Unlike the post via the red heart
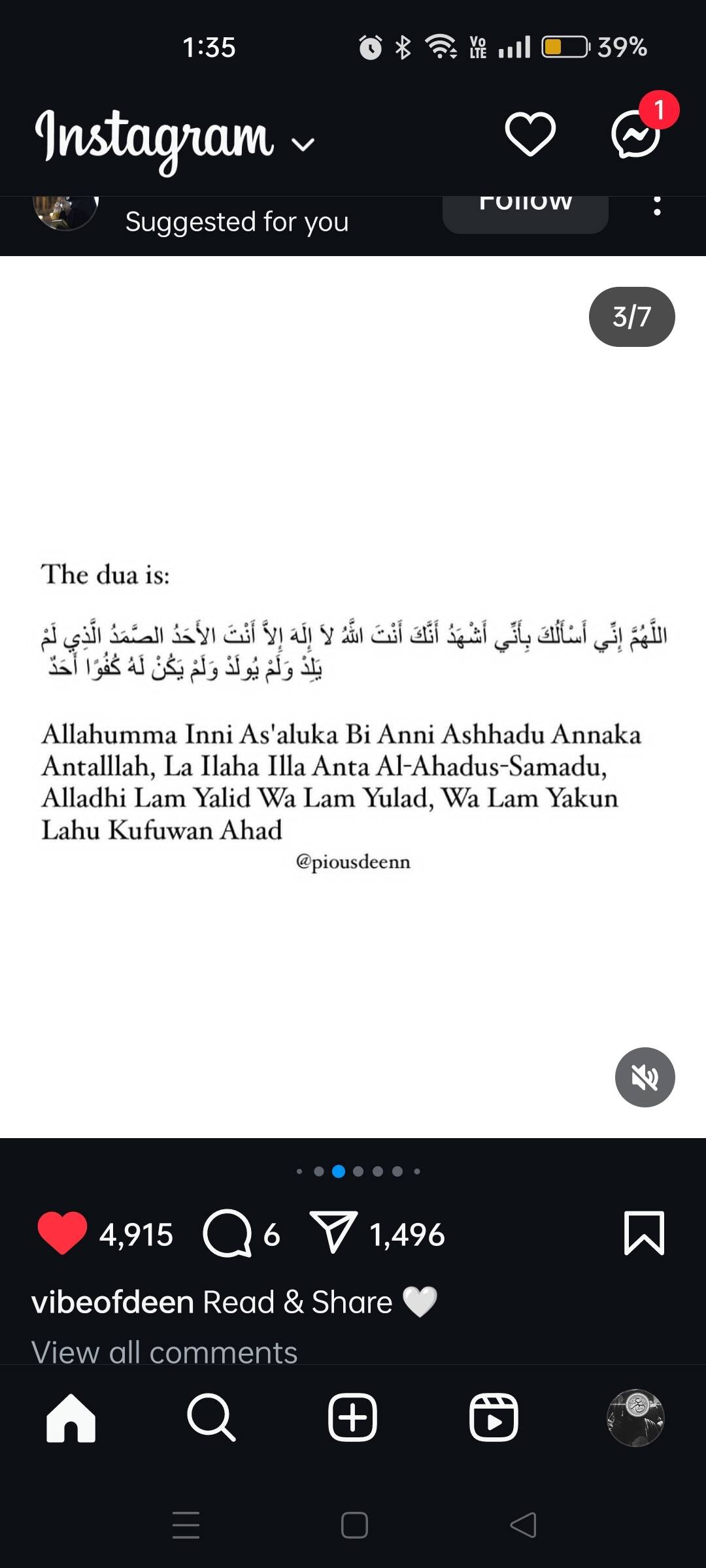Image resolution: width=706 pixels, height=1568 pixels. point(62,1233)
